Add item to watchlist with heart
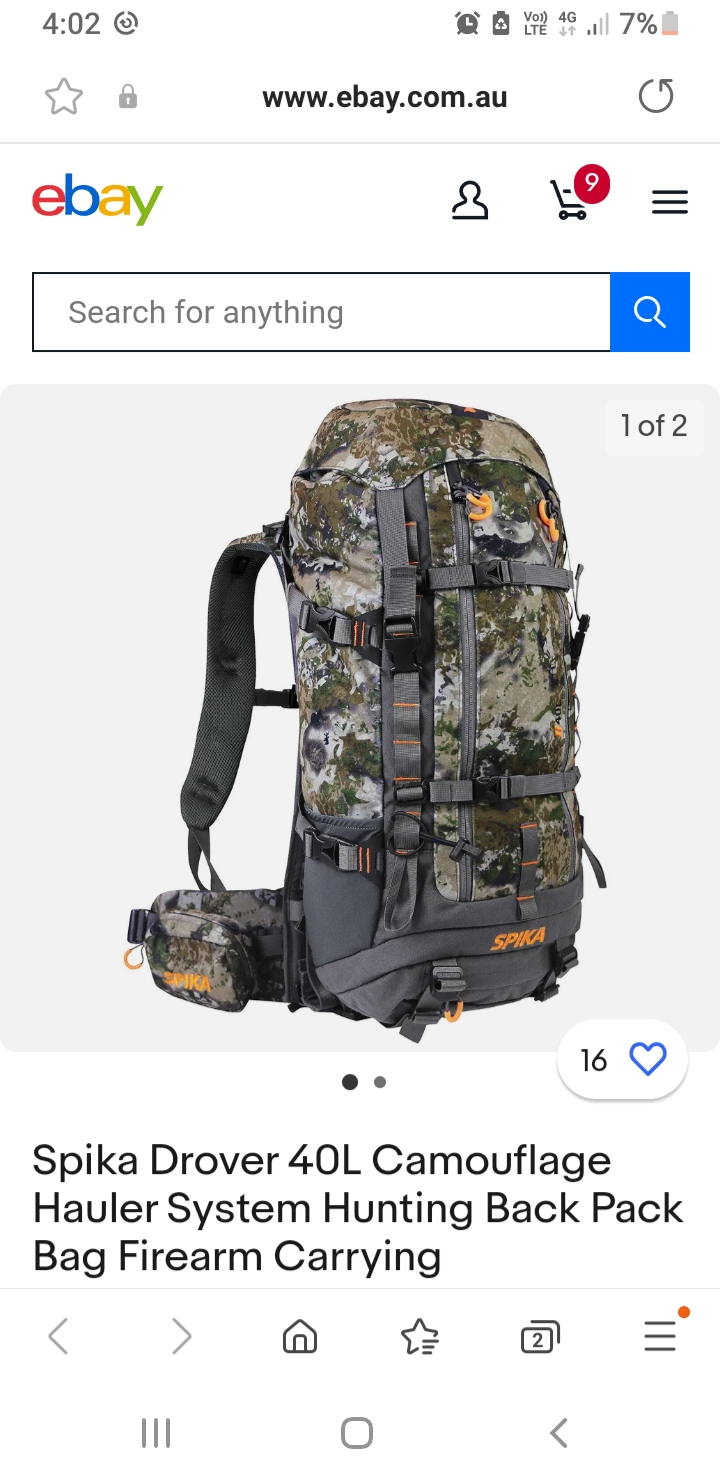Viewport: 720px width, 1480px height. click(x=647, y=1059)
